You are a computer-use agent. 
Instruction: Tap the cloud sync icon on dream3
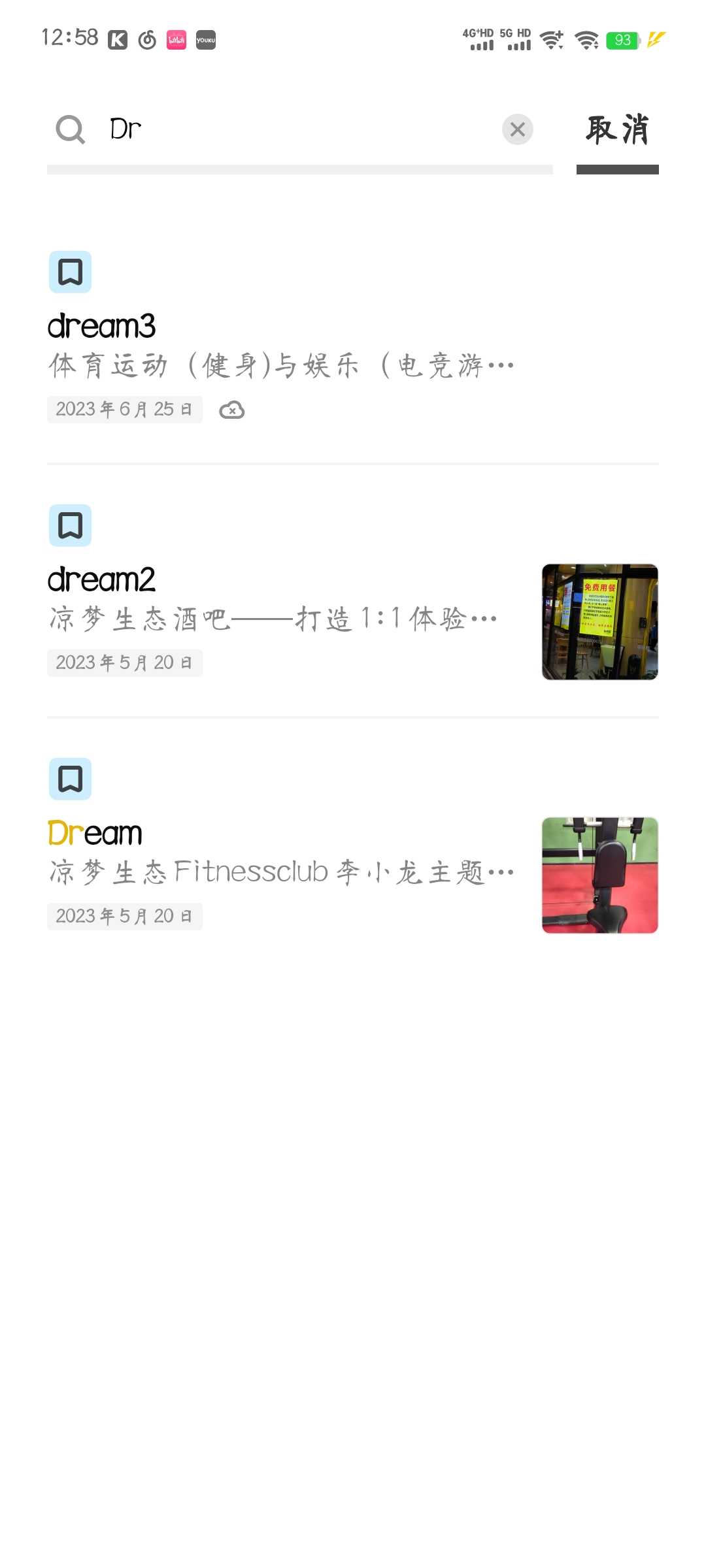click(232, 410)
